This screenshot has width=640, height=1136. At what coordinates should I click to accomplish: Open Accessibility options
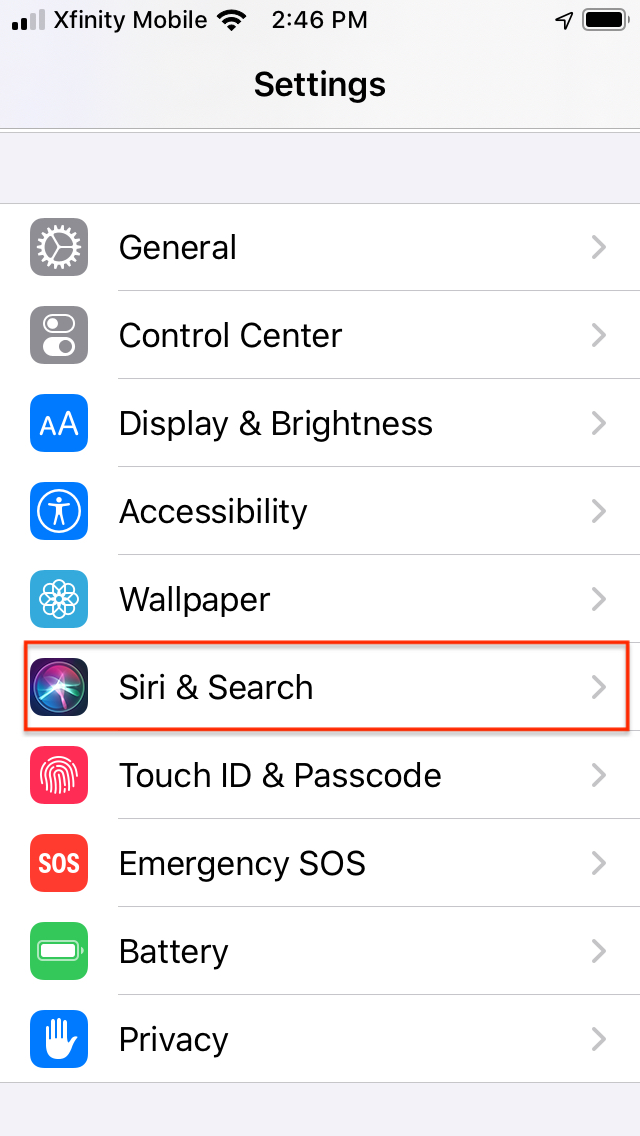(320, 511)
